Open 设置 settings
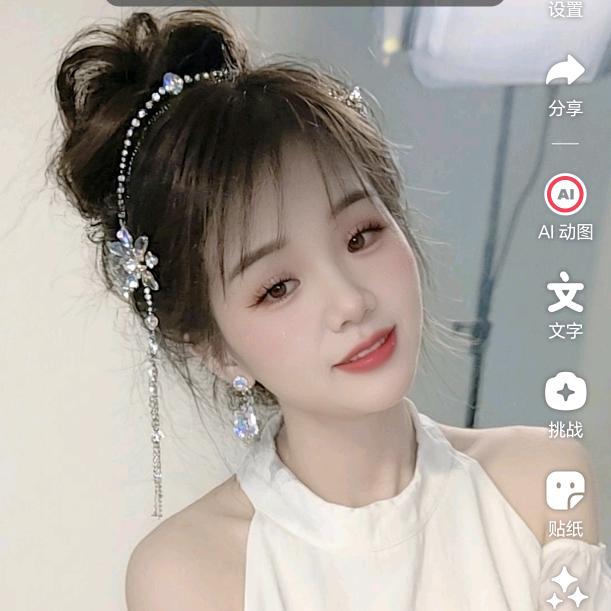This screenshot has height=611, width=611. [x=565, y=10]
